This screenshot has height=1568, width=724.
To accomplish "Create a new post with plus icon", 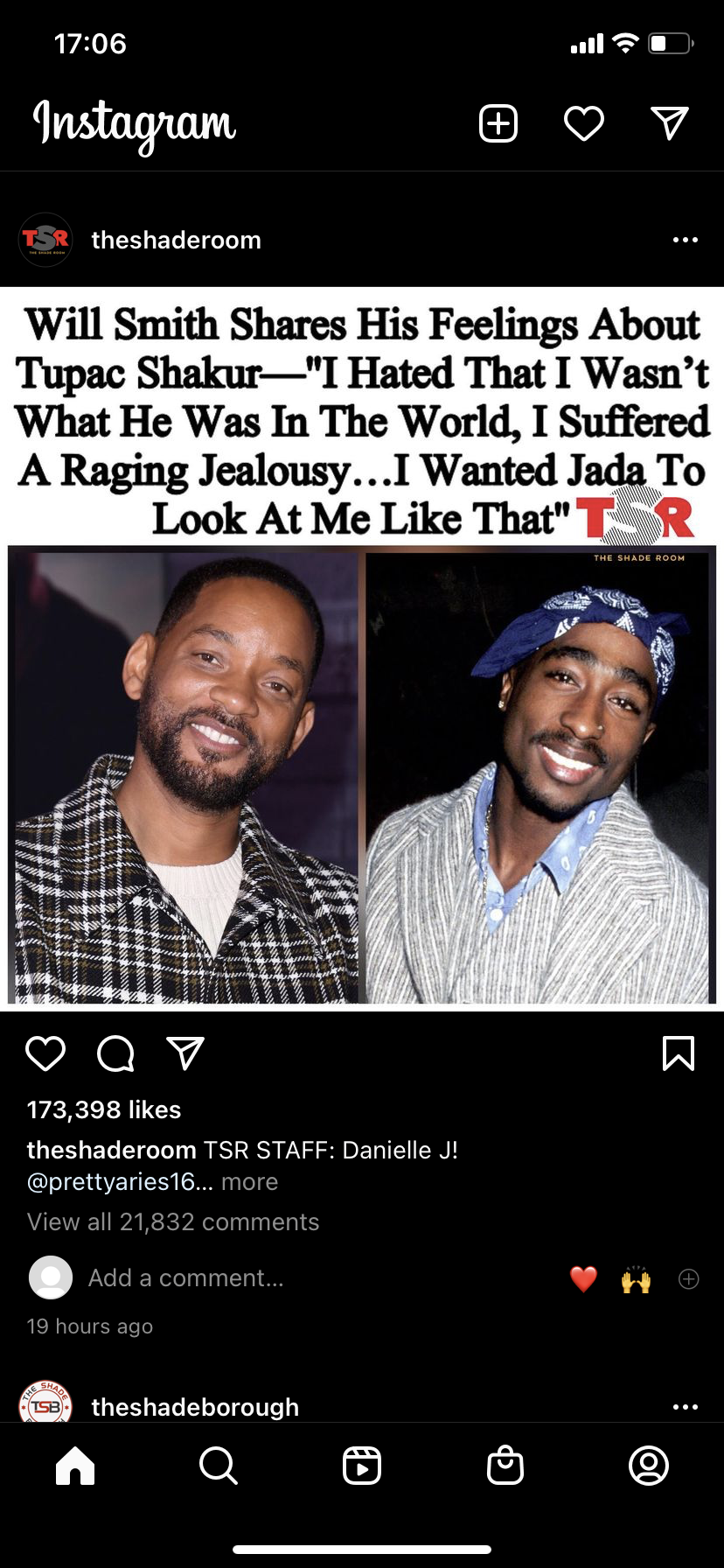I will pos(498,123).
